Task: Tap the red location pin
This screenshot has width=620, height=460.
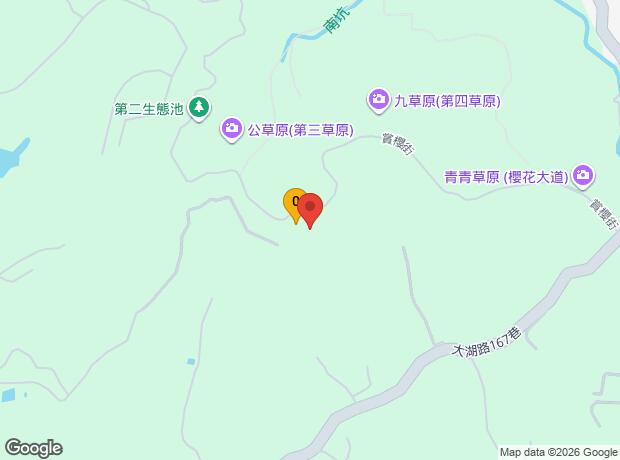Action: point(311,209)
